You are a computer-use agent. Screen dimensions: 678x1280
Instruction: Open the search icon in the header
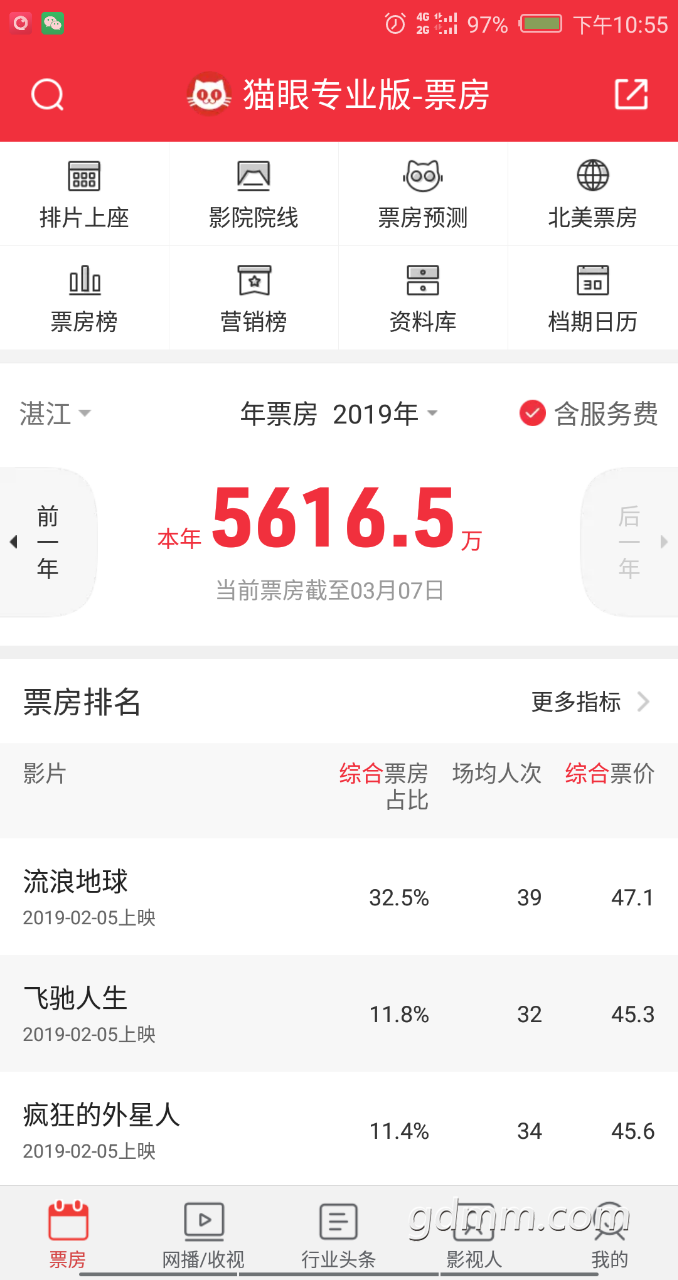(x=47, y=95)
